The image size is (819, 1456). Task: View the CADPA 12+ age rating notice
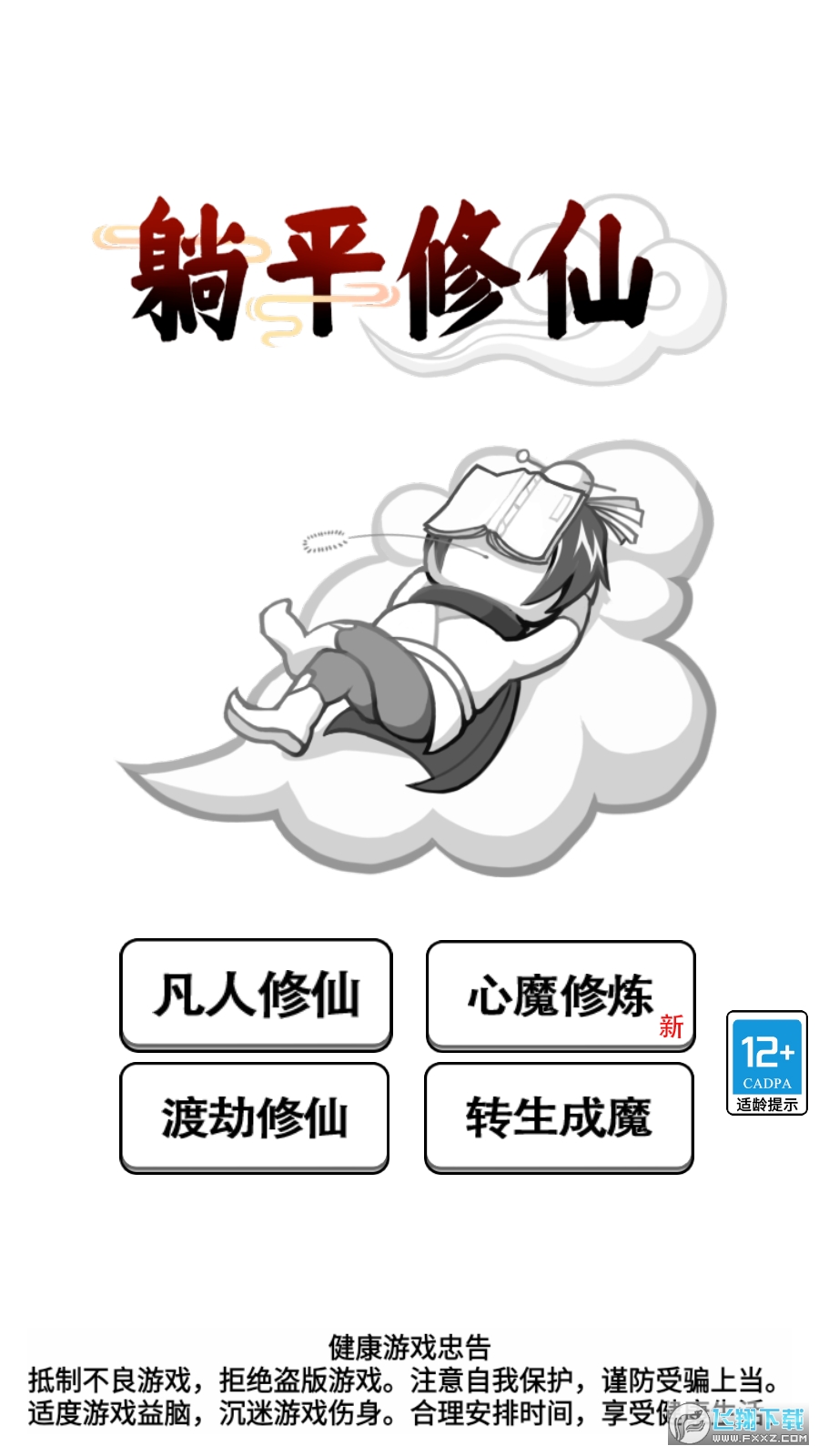click(766, 1063)
